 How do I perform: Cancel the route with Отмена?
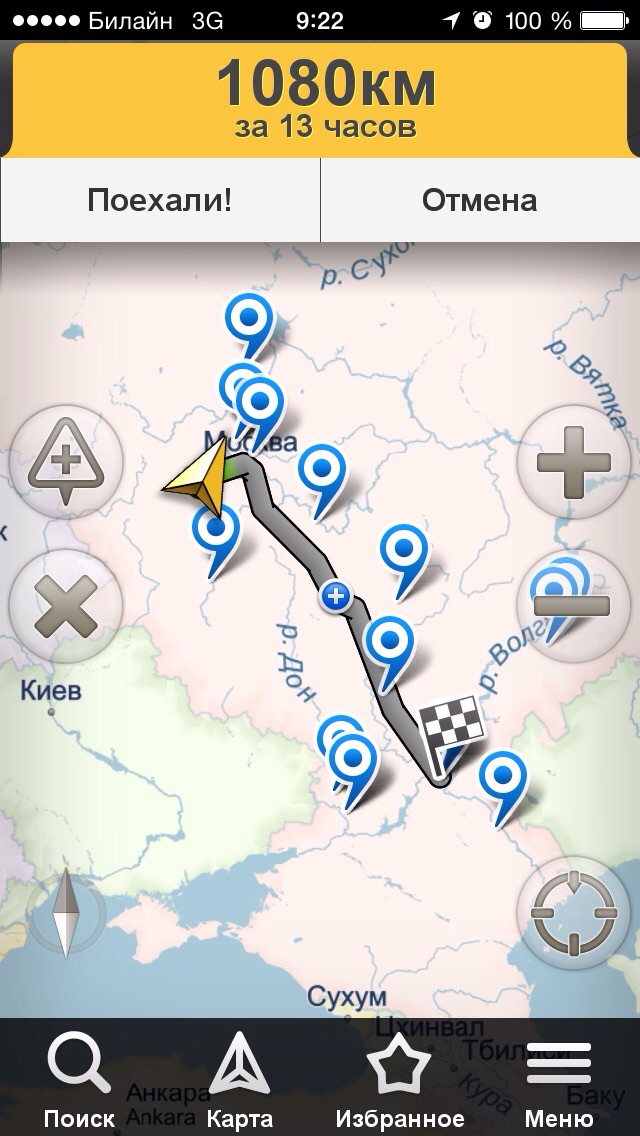(x=480, y=200)
